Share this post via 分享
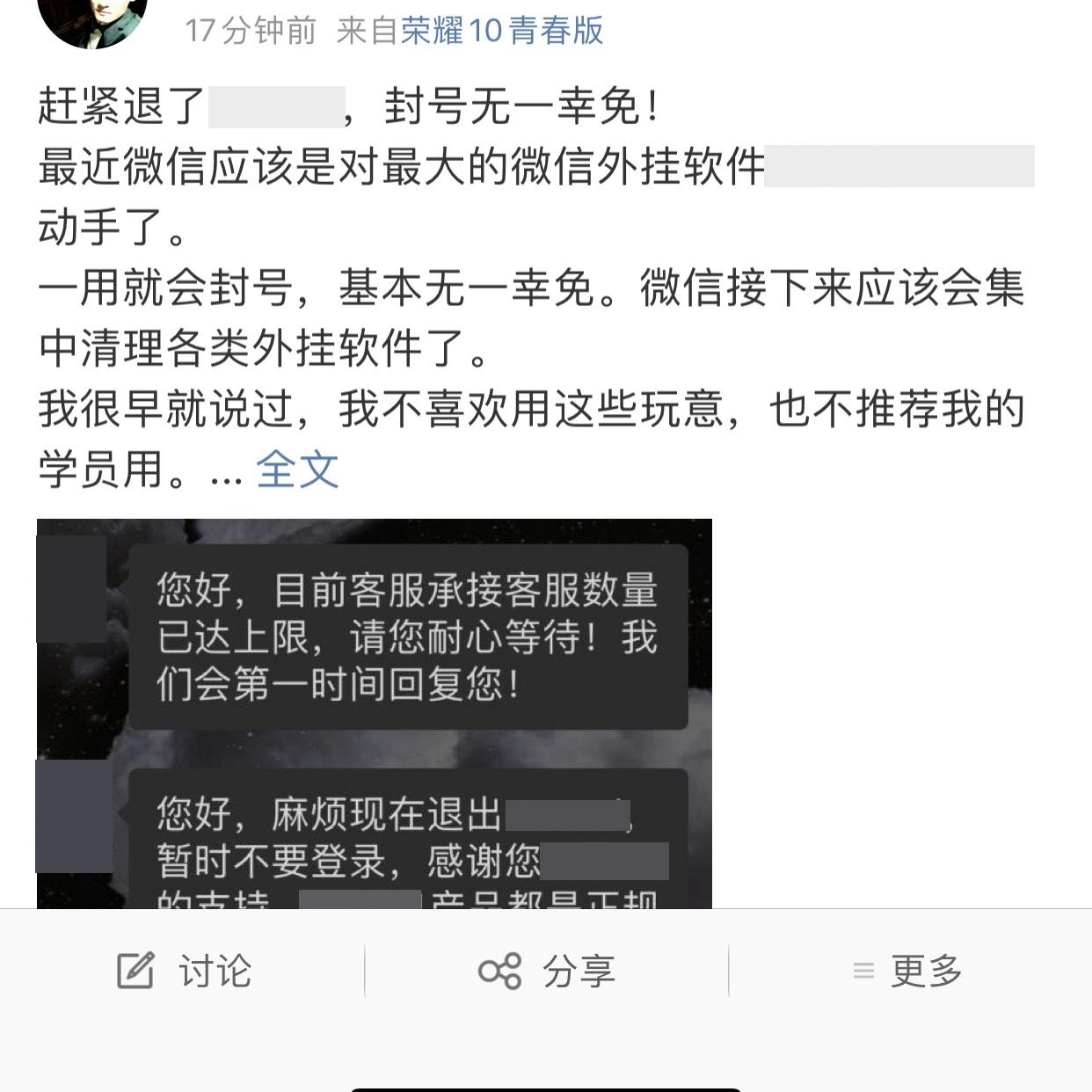Screen dimensions: 1092x1092 [547, 972]
